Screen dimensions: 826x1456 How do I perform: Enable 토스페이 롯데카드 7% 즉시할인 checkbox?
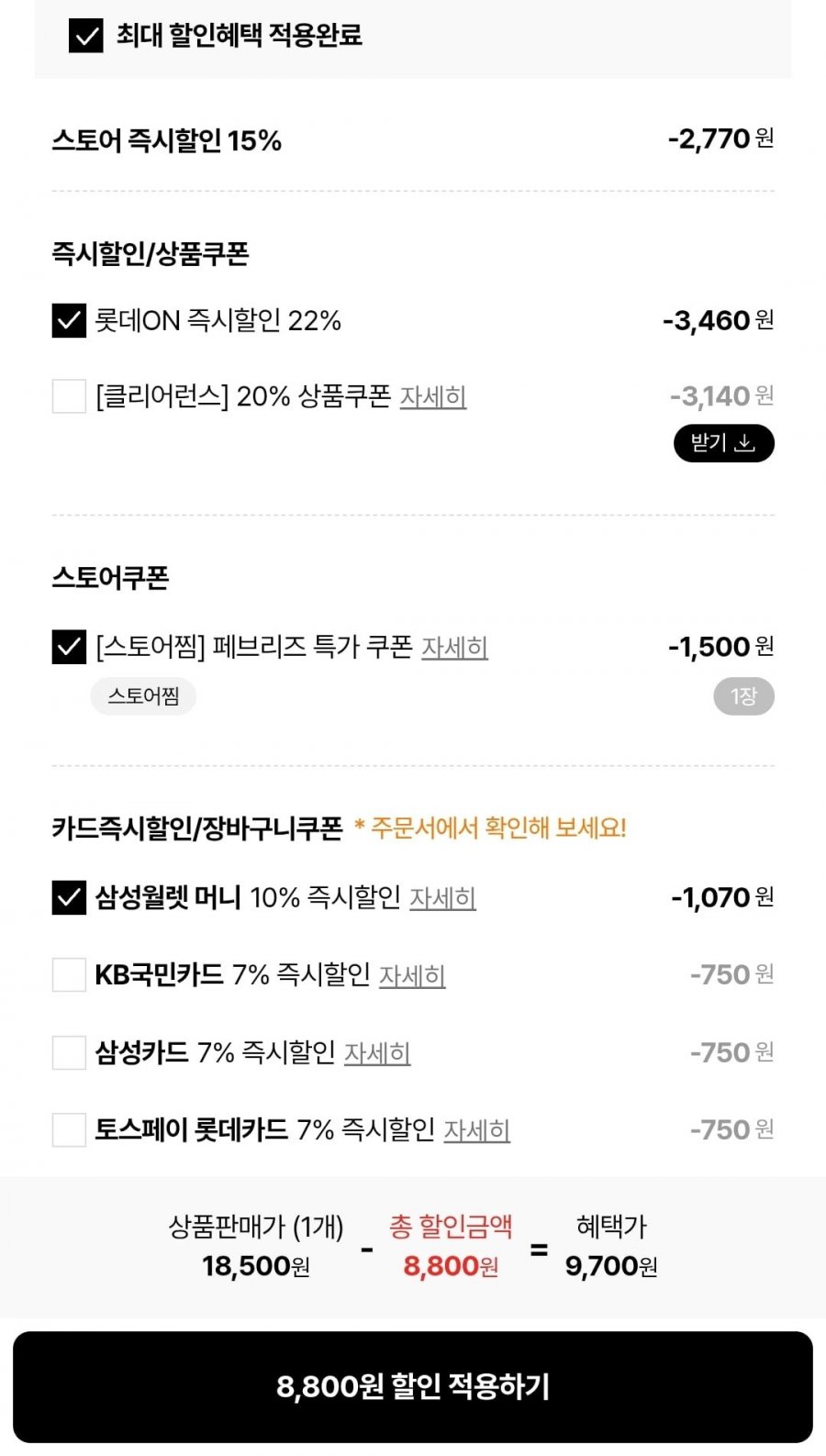(69, 1129)
